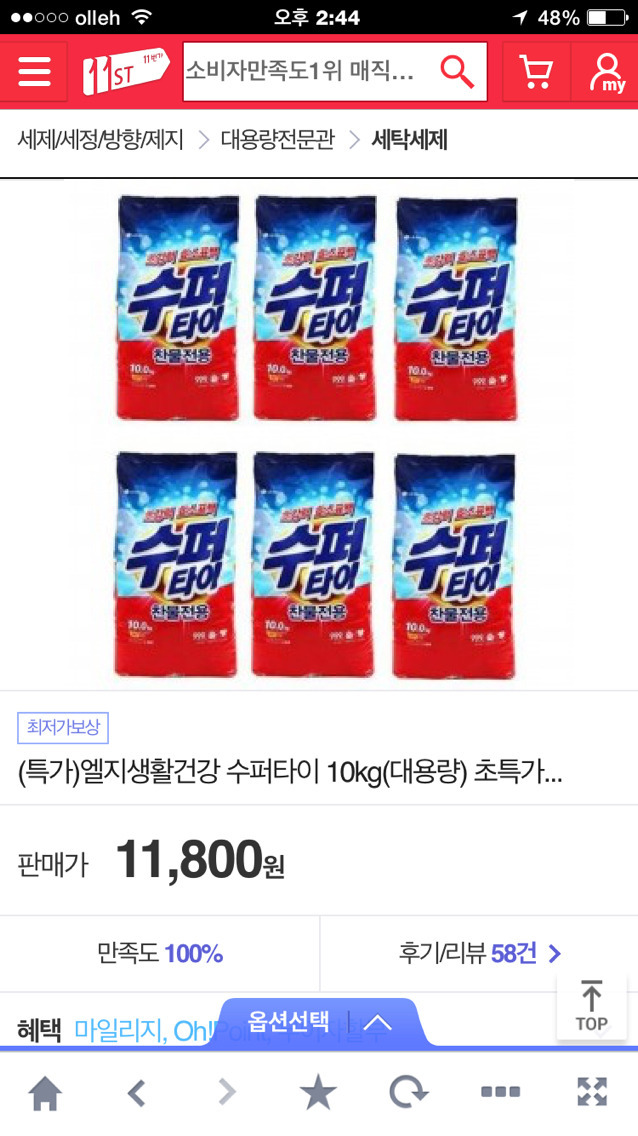Tap the home icon in bottom toolbar
This screenshot has height=1136, width=638.
pyautogui.click(x=45, y=1092)
